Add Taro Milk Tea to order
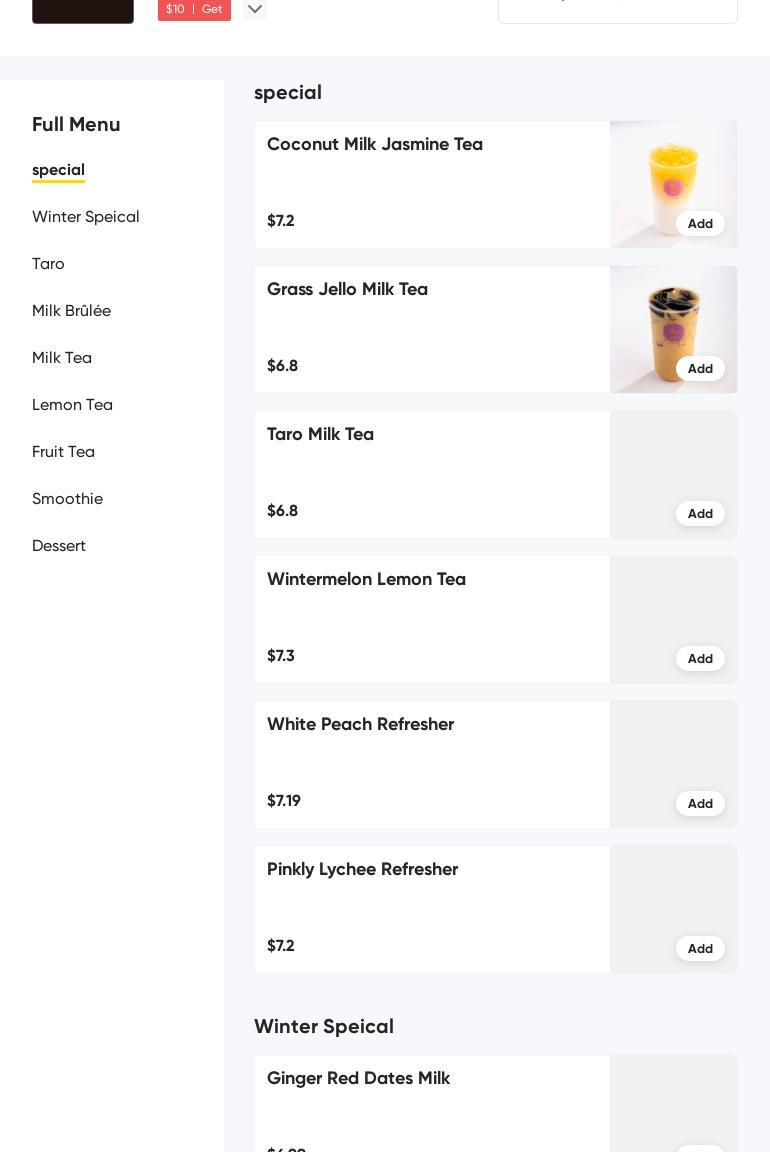Image resolution: width=770 pixels, height=1152 pixels. (x=700, y=514)
